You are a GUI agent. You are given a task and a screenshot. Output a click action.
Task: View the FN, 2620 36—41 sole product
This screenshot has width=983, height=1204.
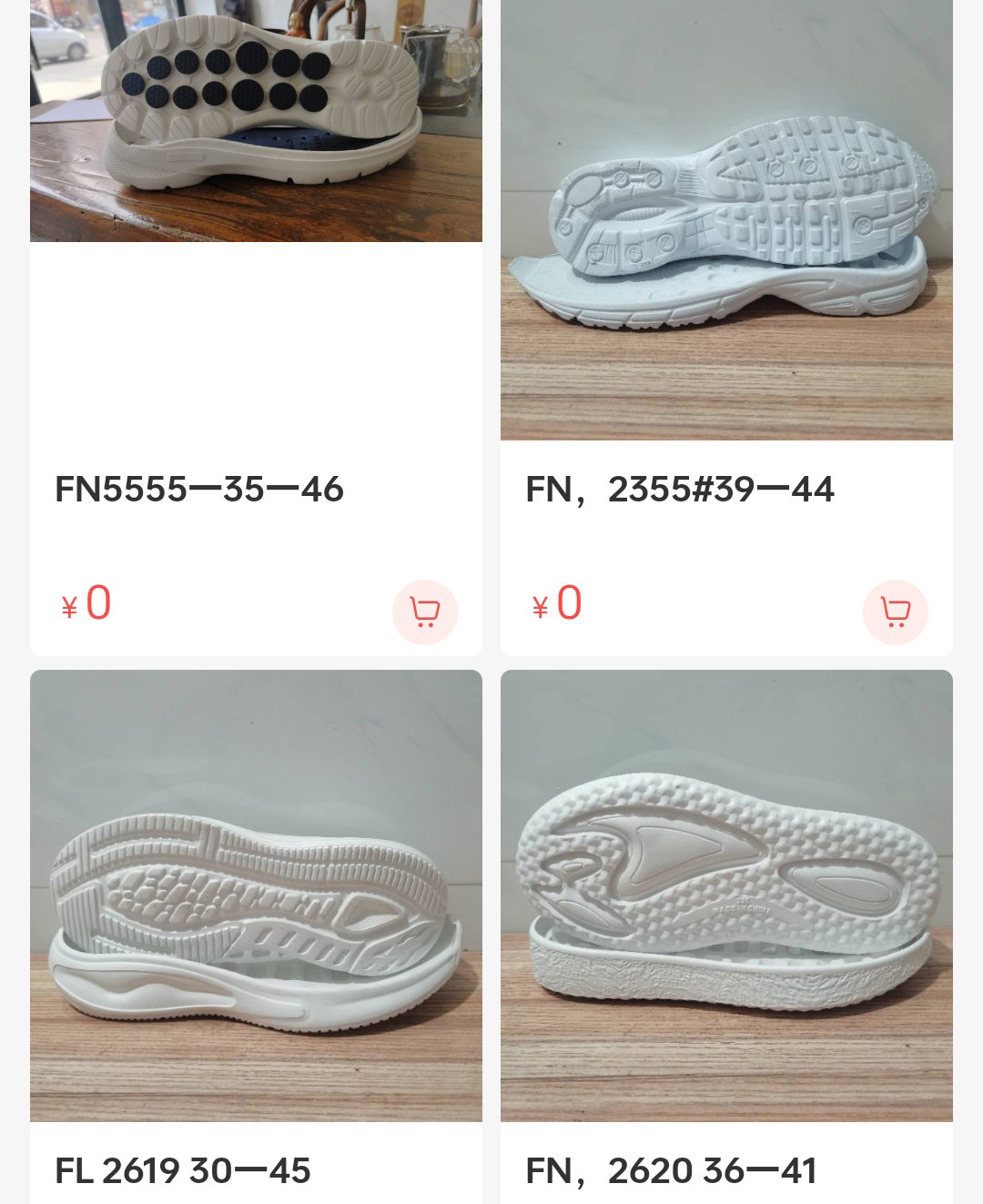[725, 896]
